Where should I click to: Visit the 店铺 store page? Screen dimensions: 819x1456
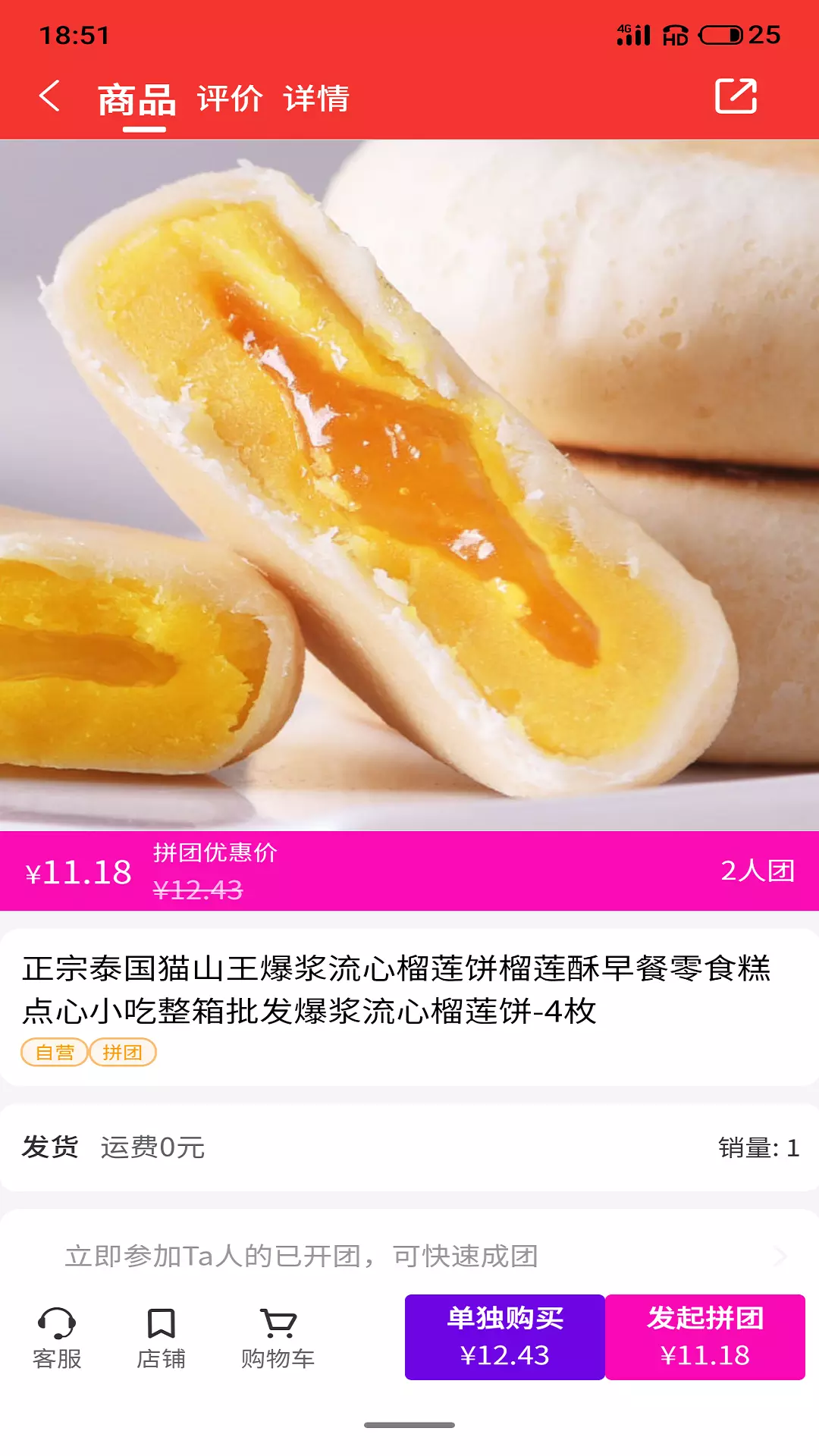coord(161,1338)
